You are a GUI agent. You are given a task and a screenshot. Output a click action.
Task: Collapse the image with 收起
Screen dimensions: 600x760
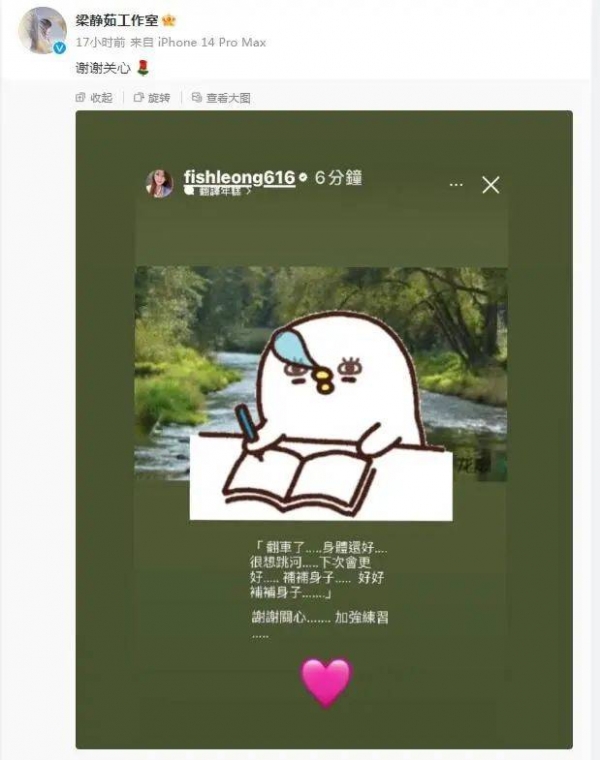94,98
